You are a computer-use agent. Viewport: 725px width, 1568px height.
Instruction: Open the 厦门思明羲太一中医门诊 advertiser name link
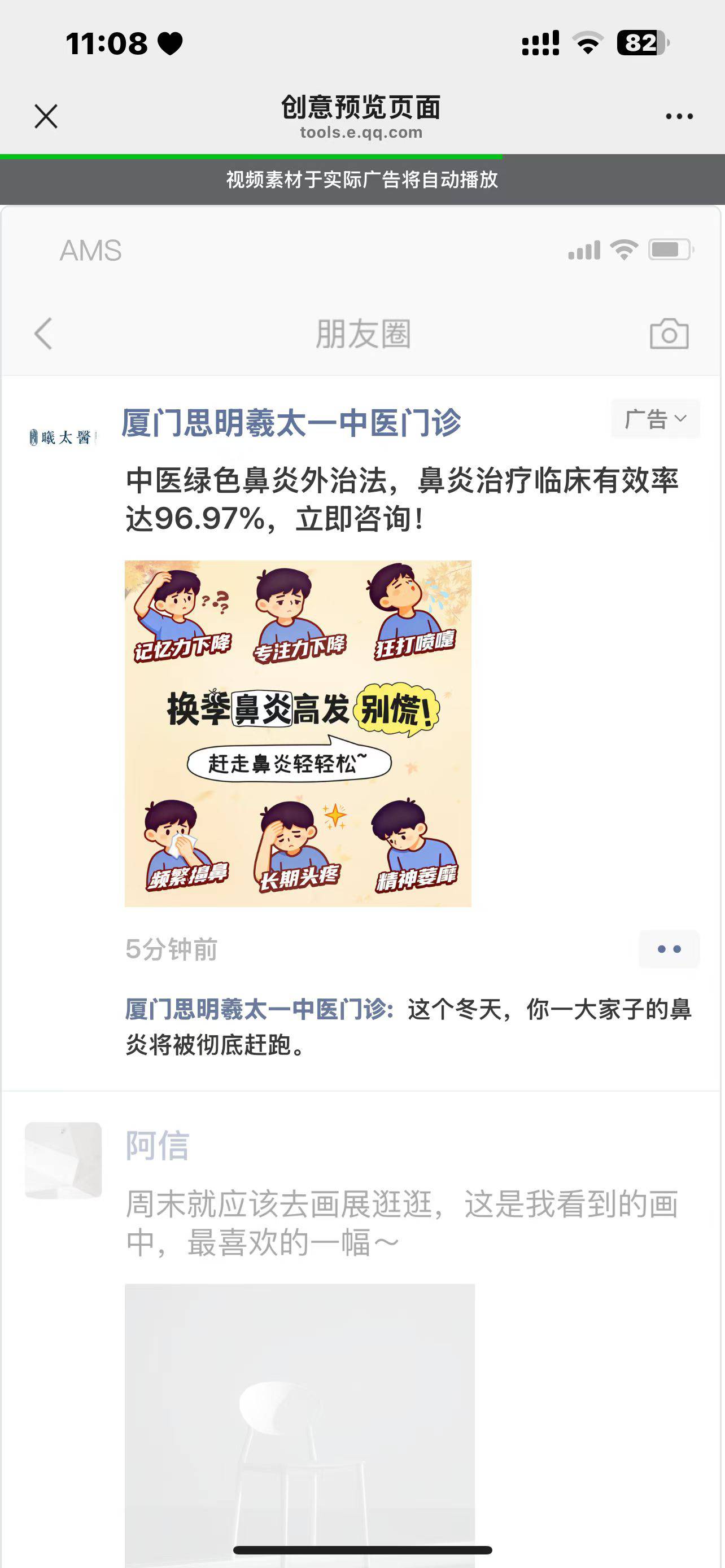291,422
